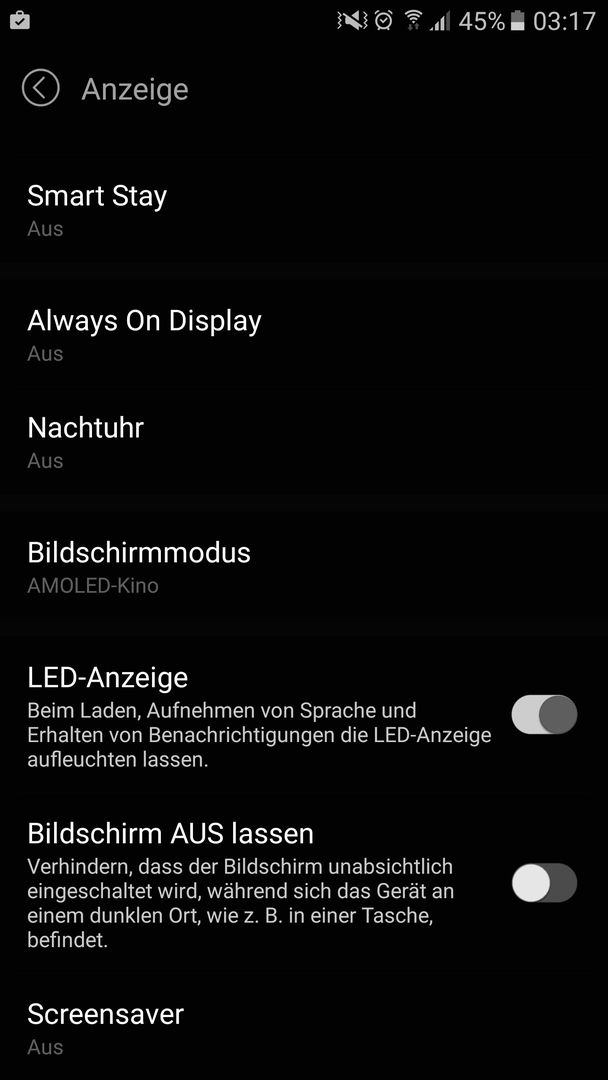
Task: Open Always On Display settings
Action: click(304, 334)
